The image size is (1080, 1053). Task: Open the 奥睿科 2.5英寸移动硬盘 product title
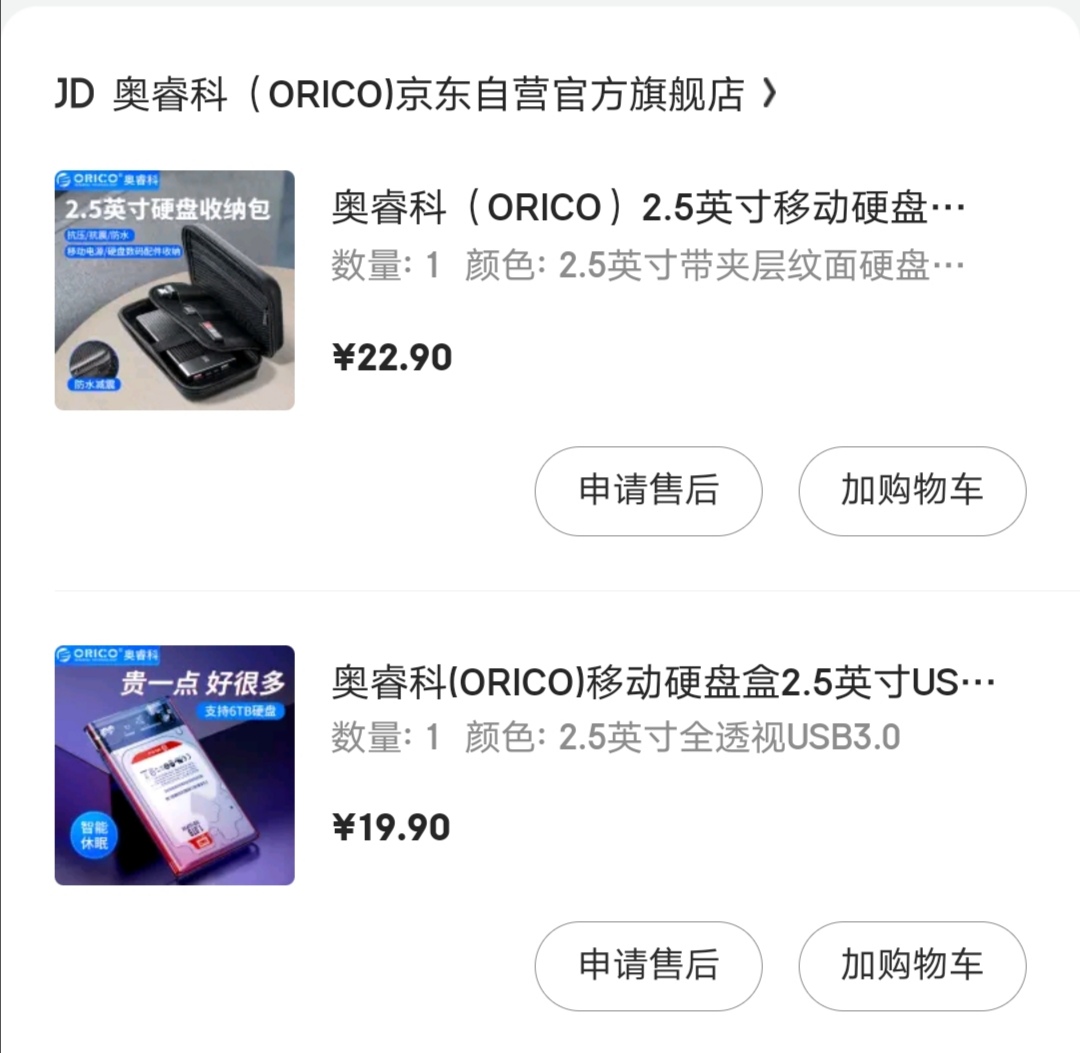648,208
